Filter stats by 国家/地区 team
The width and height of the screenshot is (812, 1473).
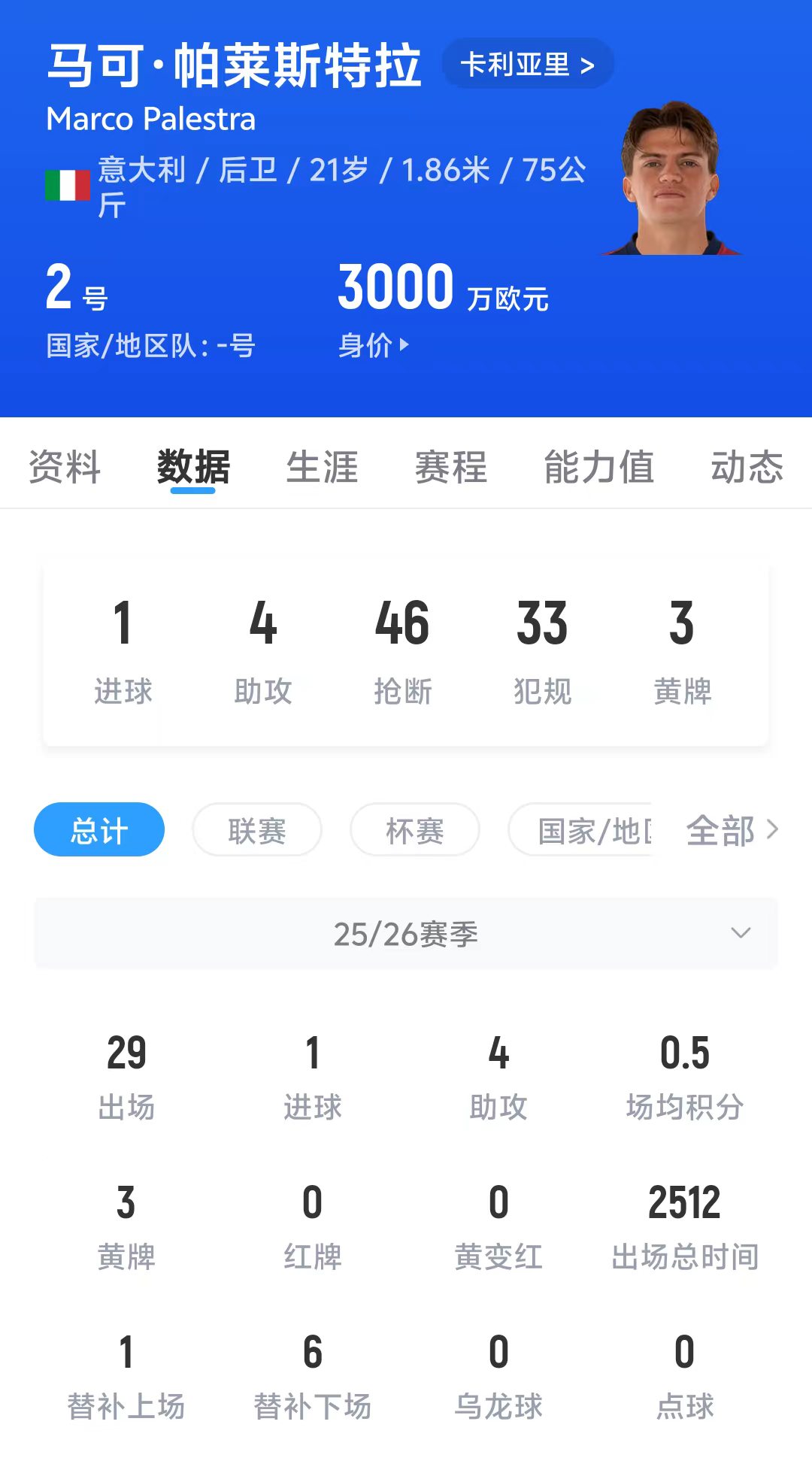[583, 830]
